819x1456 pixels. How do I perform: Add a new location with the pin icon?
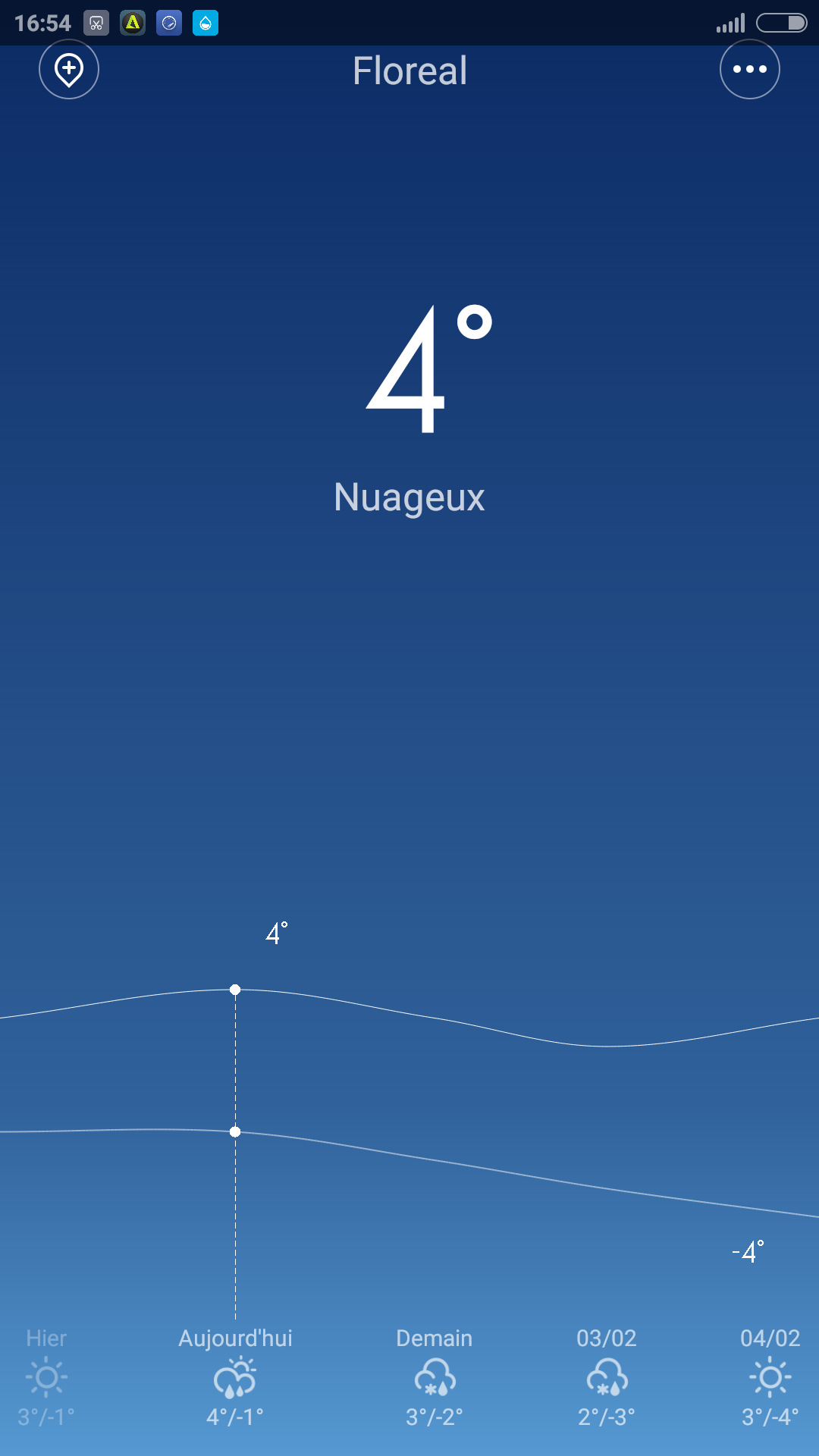(69, 69)
